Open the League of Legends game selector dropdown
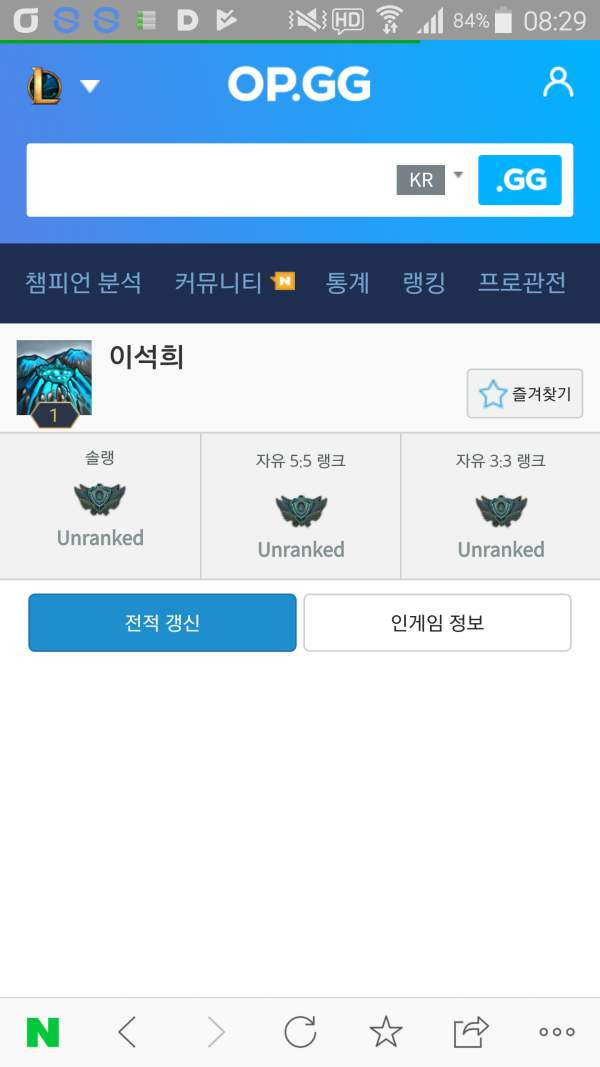This screenshot has width=600, height=1067. 63,86
